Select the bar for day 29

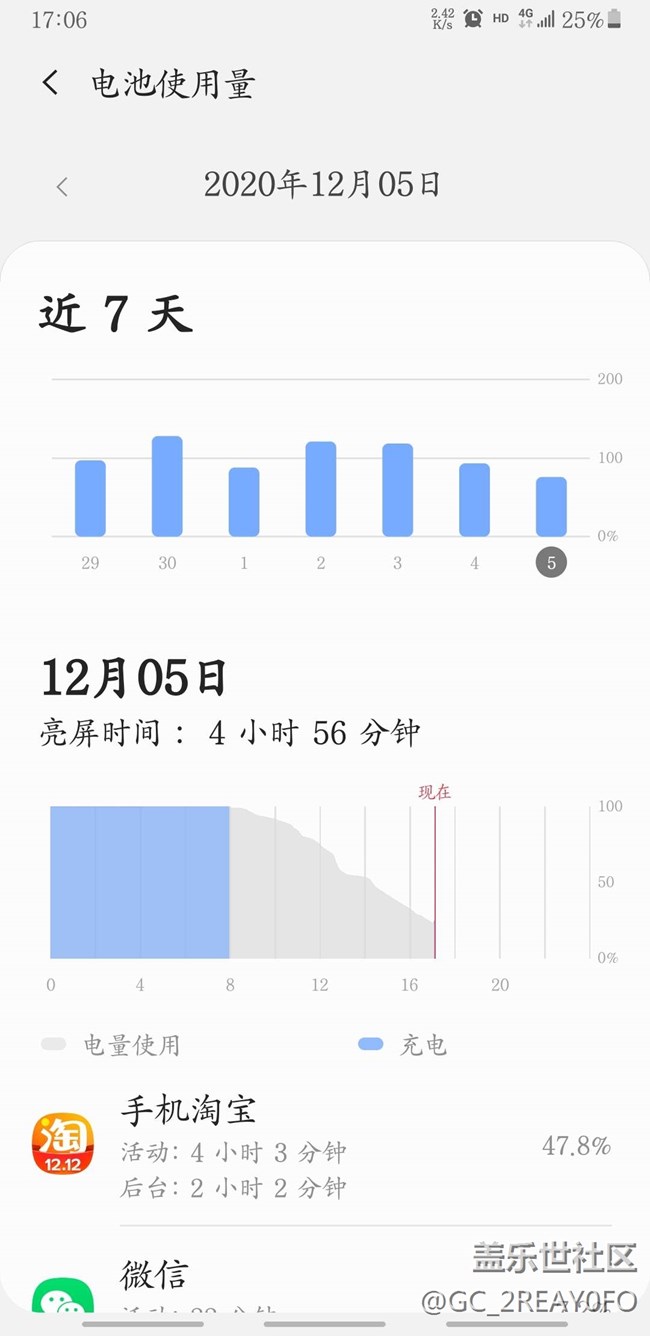90,498
